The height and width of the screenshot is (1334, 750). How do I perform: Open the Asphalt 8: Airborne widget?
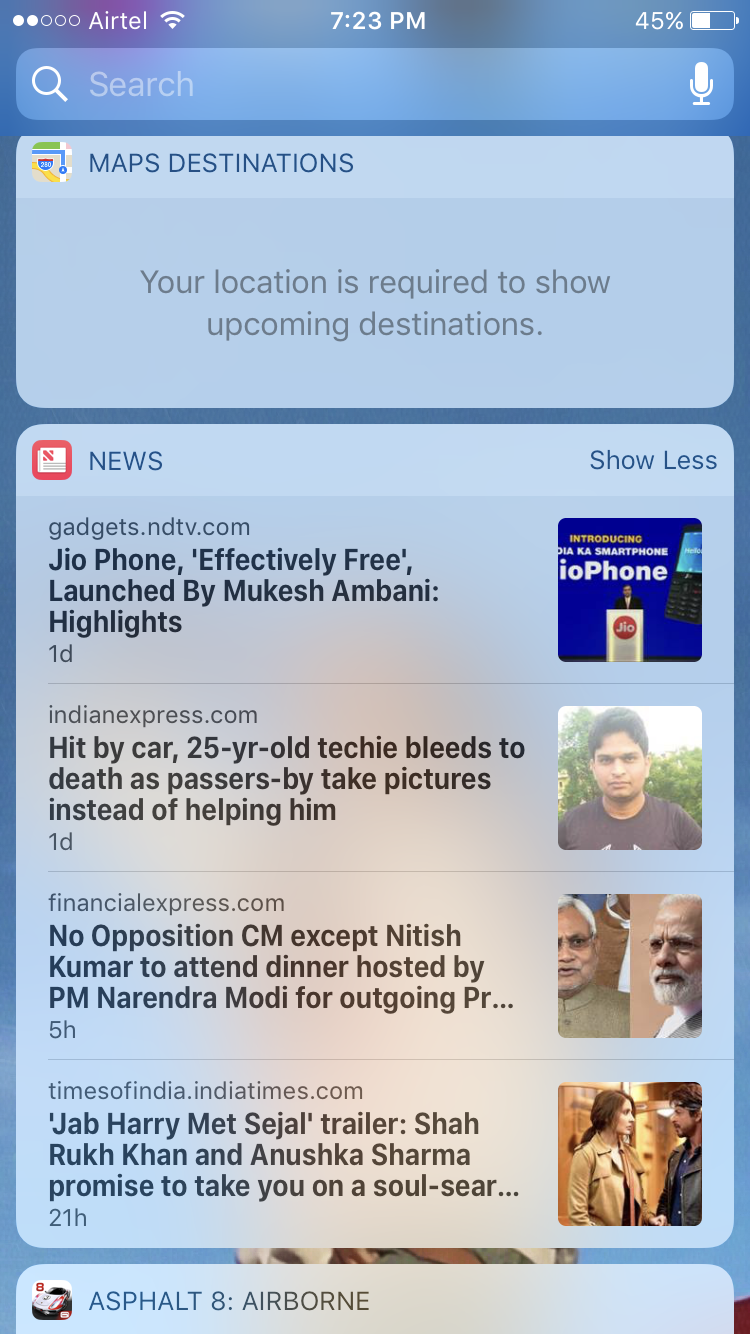coord(229,1301)
